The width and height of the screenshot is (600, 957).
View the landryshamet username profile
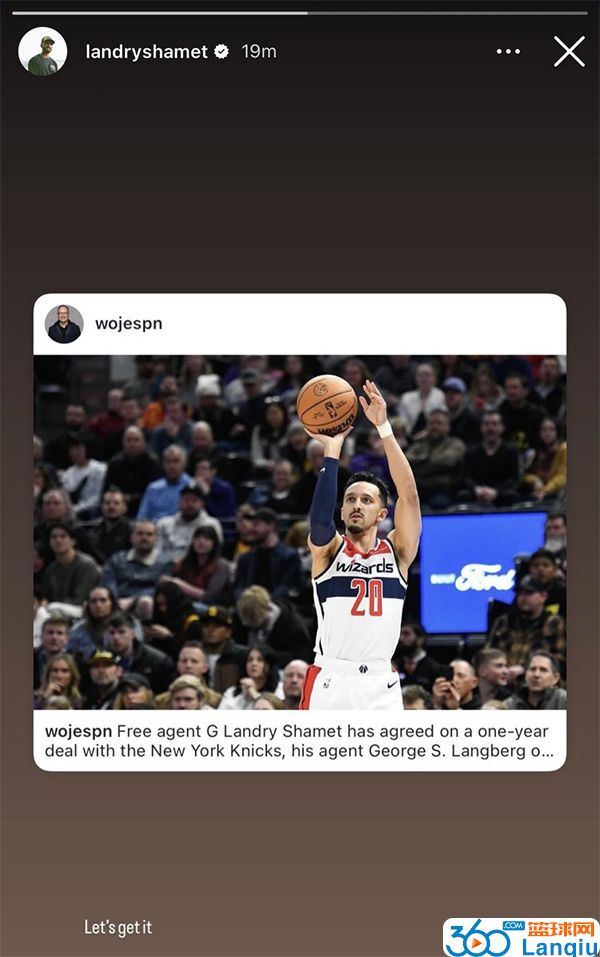coord(145,51)
